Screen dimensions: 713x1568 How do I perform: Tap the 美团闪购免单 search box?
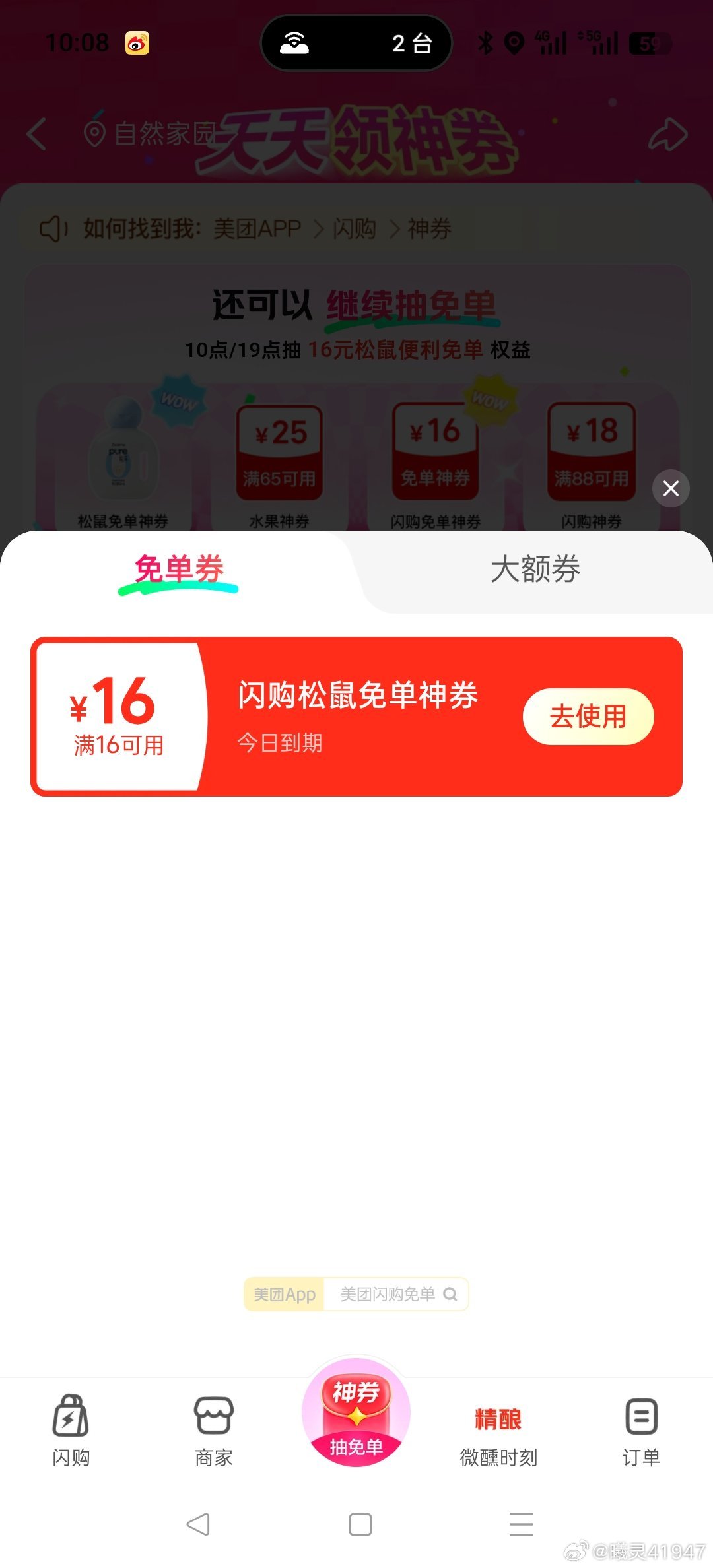point(395,1294)
